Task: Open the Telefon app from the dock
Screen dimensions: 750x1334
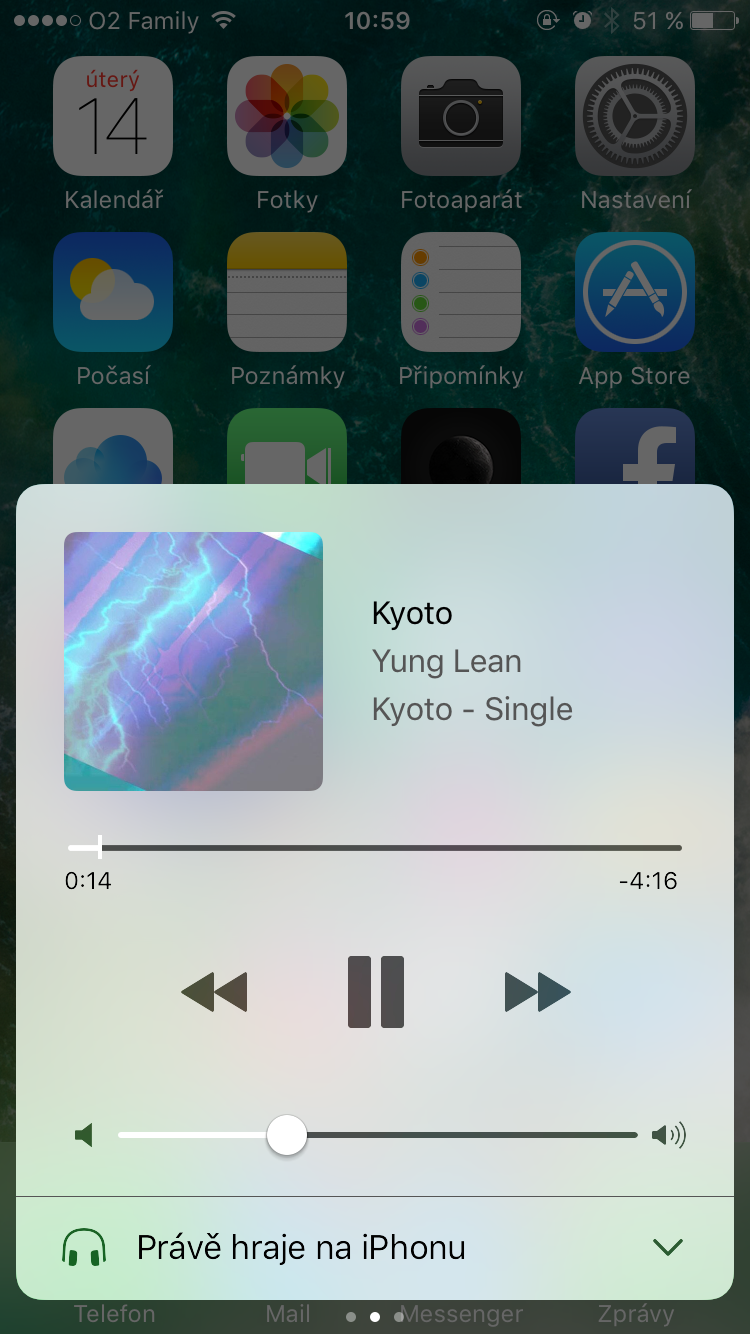Action: 114,1313
